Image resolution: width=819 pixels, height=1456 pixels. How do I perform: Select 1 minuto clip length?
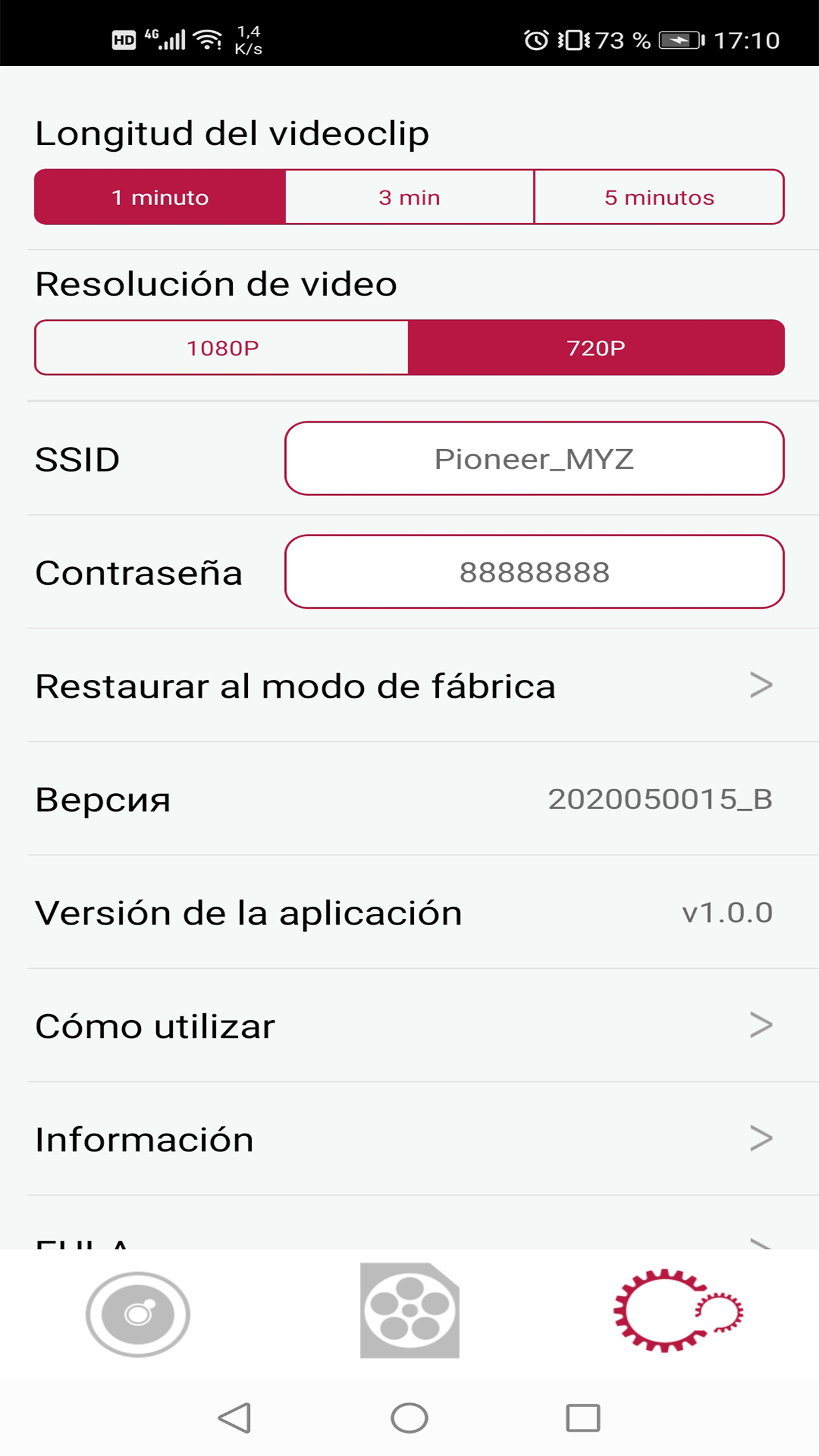(x=160, y=197)
